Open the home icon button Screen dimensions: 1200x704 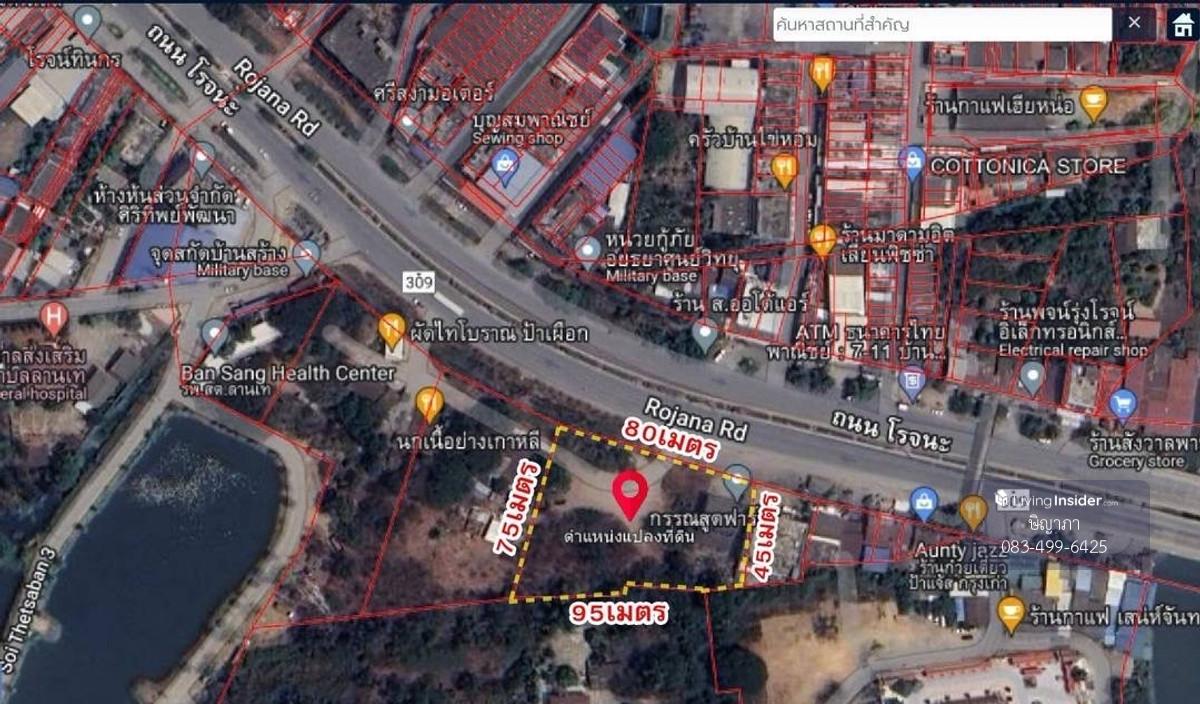pyautogui.click(x=1182, y=24)
